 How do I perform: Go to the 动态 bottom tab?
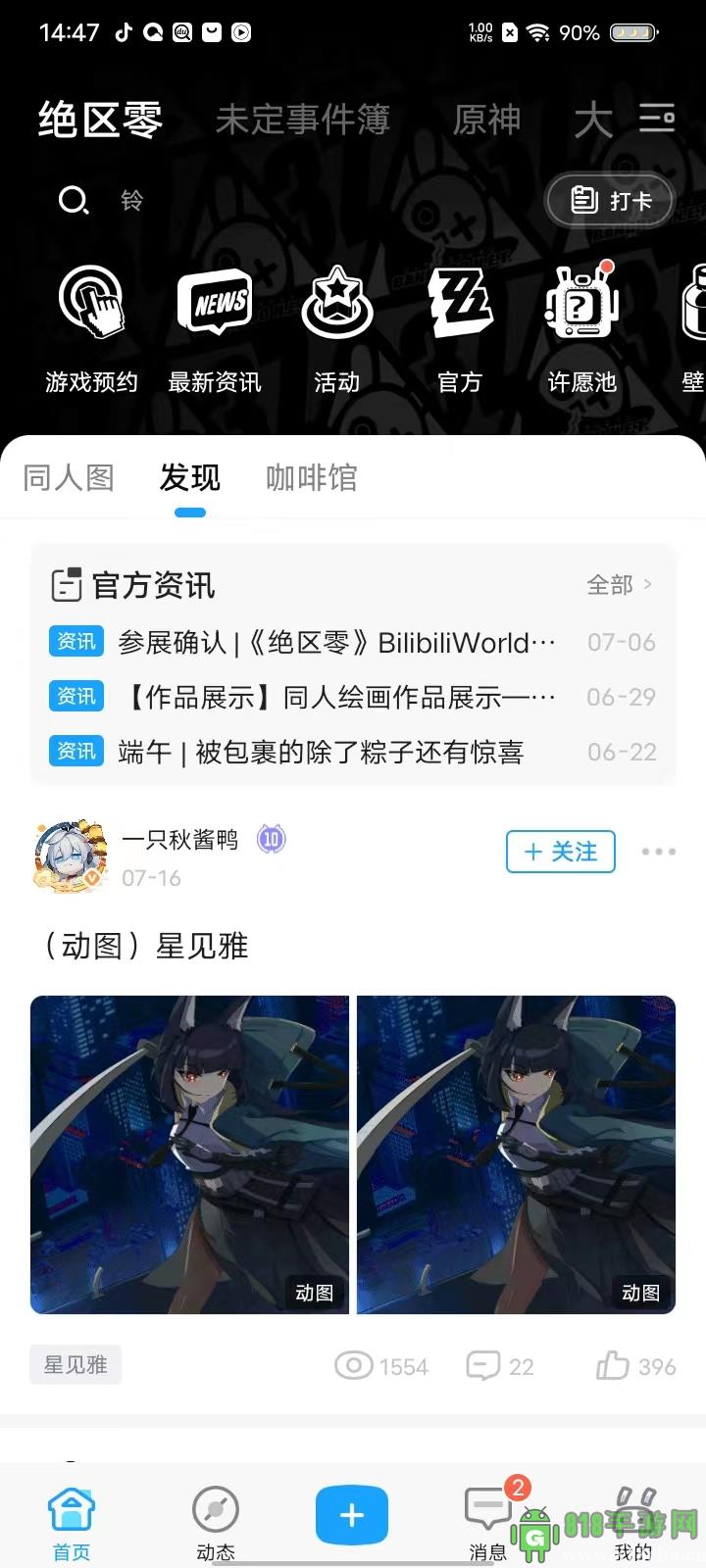[216, 1523]
